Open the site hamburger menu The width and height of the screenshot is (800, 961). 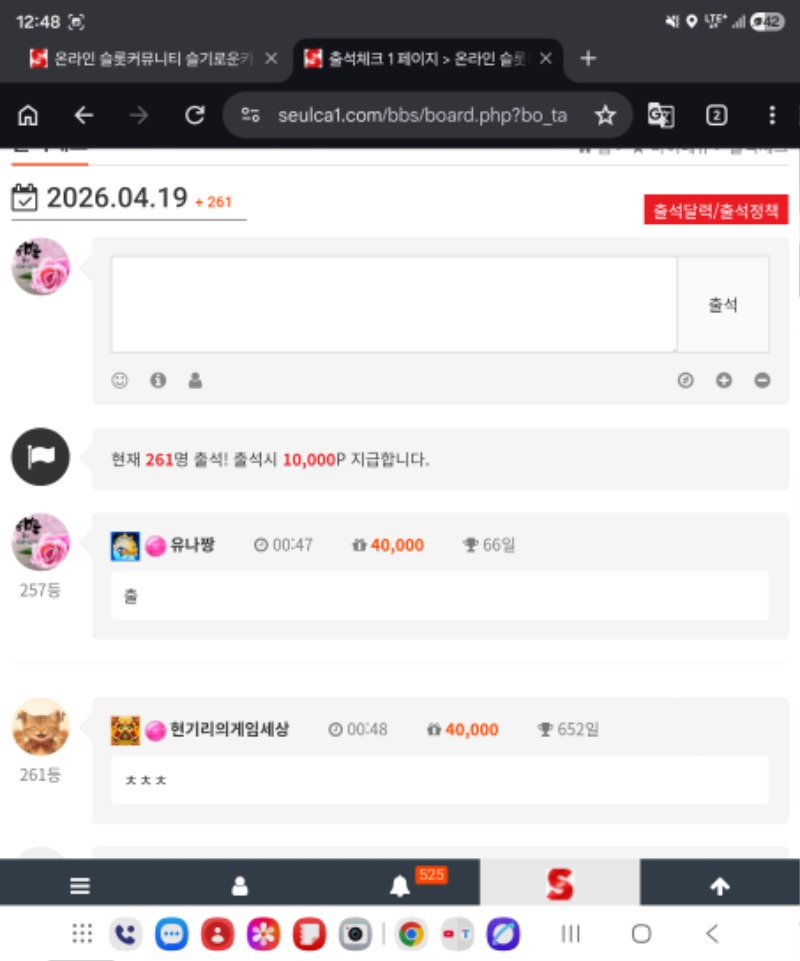[x=80, y=886]
